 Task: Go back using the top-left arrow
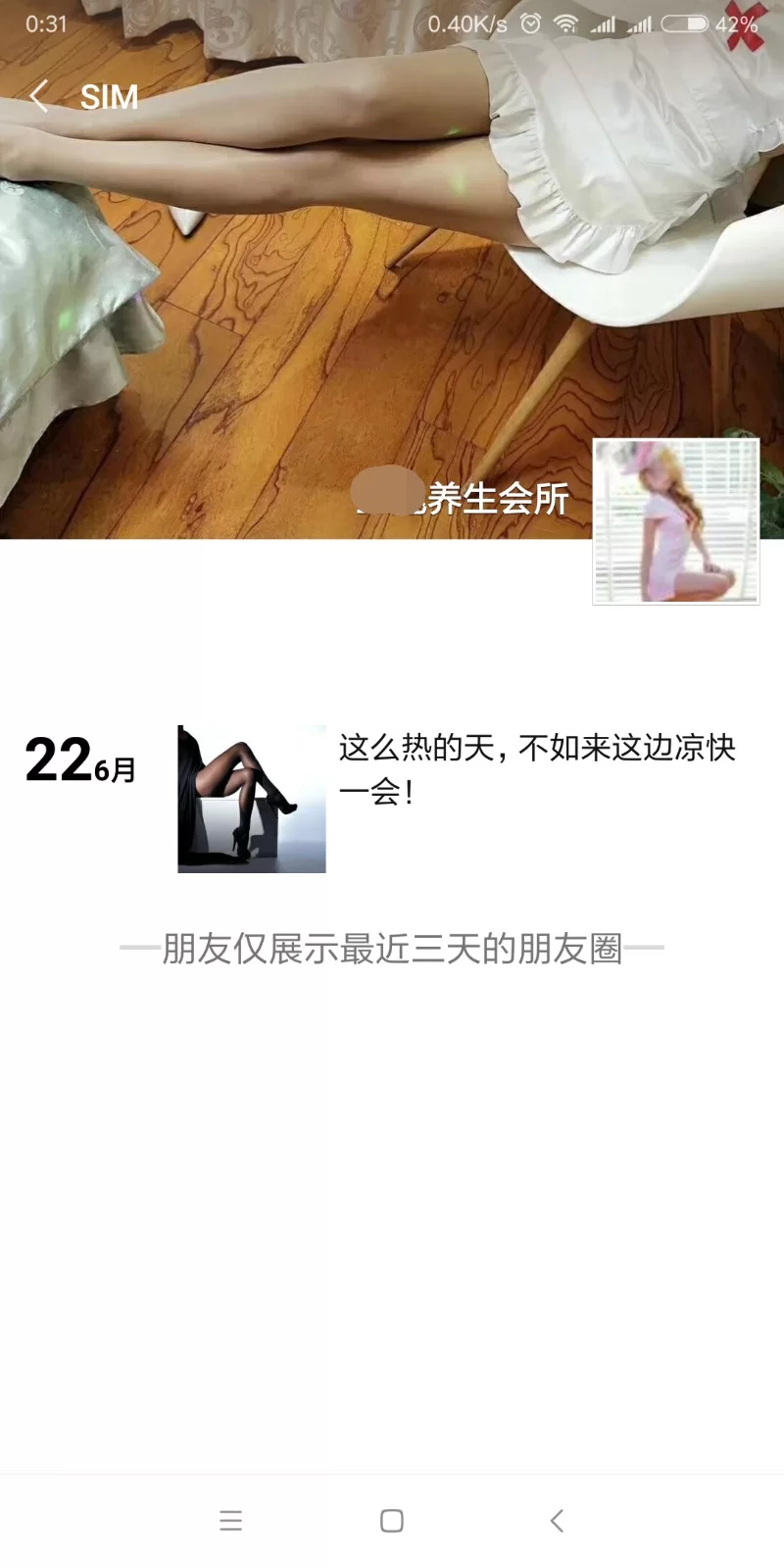point(39,96)
